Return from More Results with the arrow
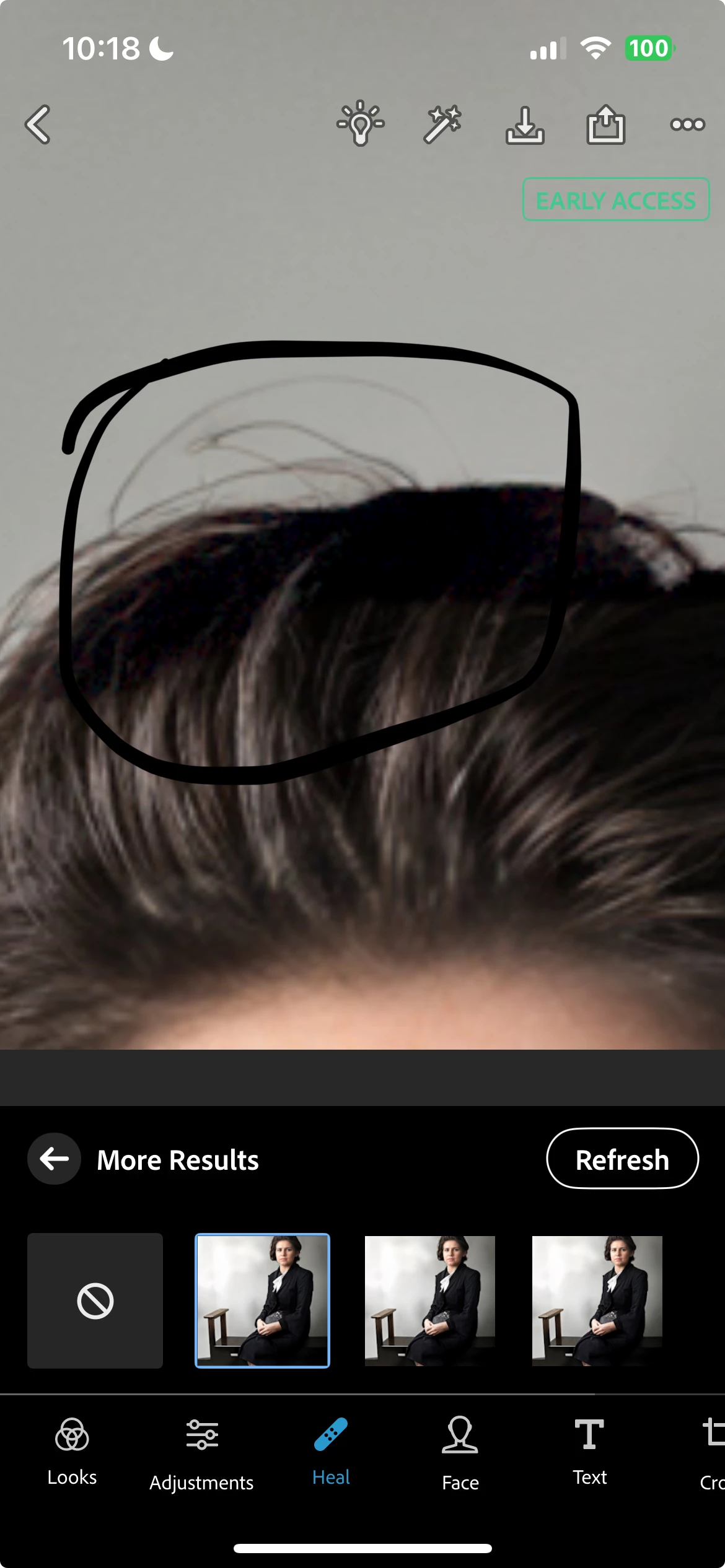The image size is (725, 1568). coord(55,1159)
